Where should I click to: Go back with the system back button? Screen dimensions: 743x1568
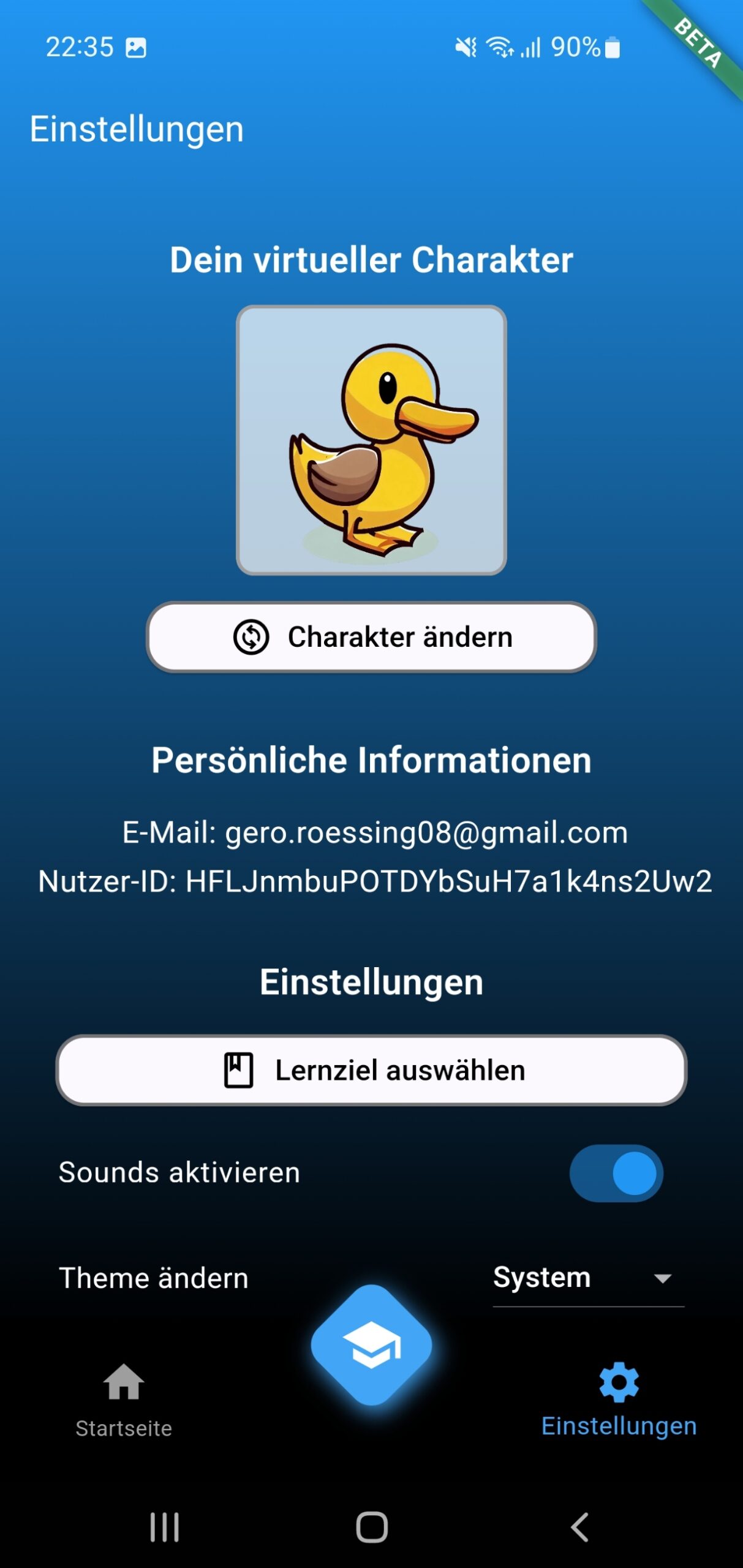pyautogui.click(x=579, y=1527)
